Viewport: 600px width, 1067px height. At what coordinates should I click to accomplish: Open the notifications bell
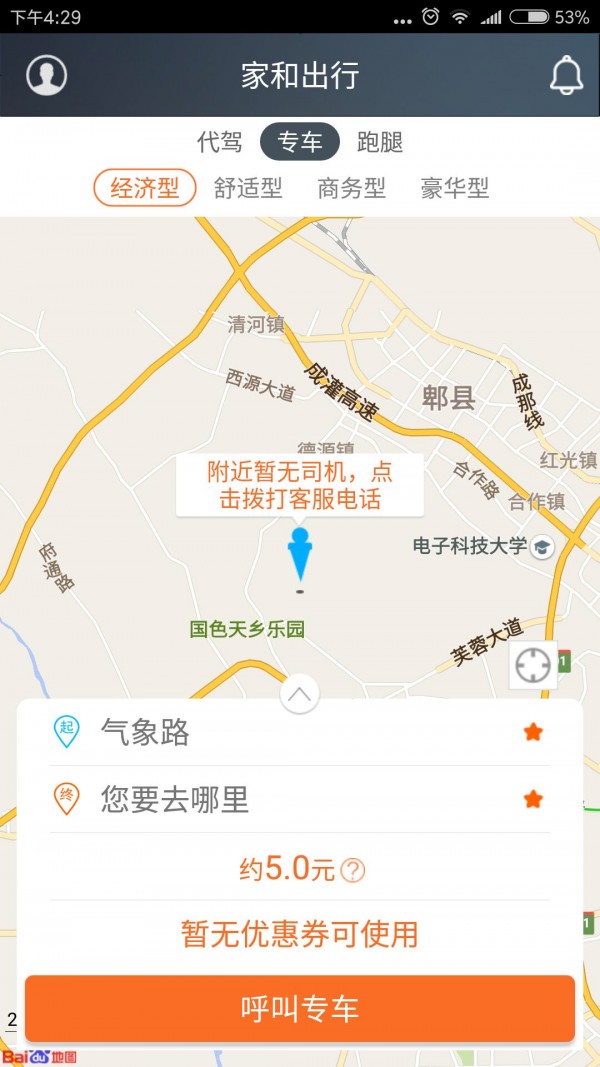click(x=566, y=75)
